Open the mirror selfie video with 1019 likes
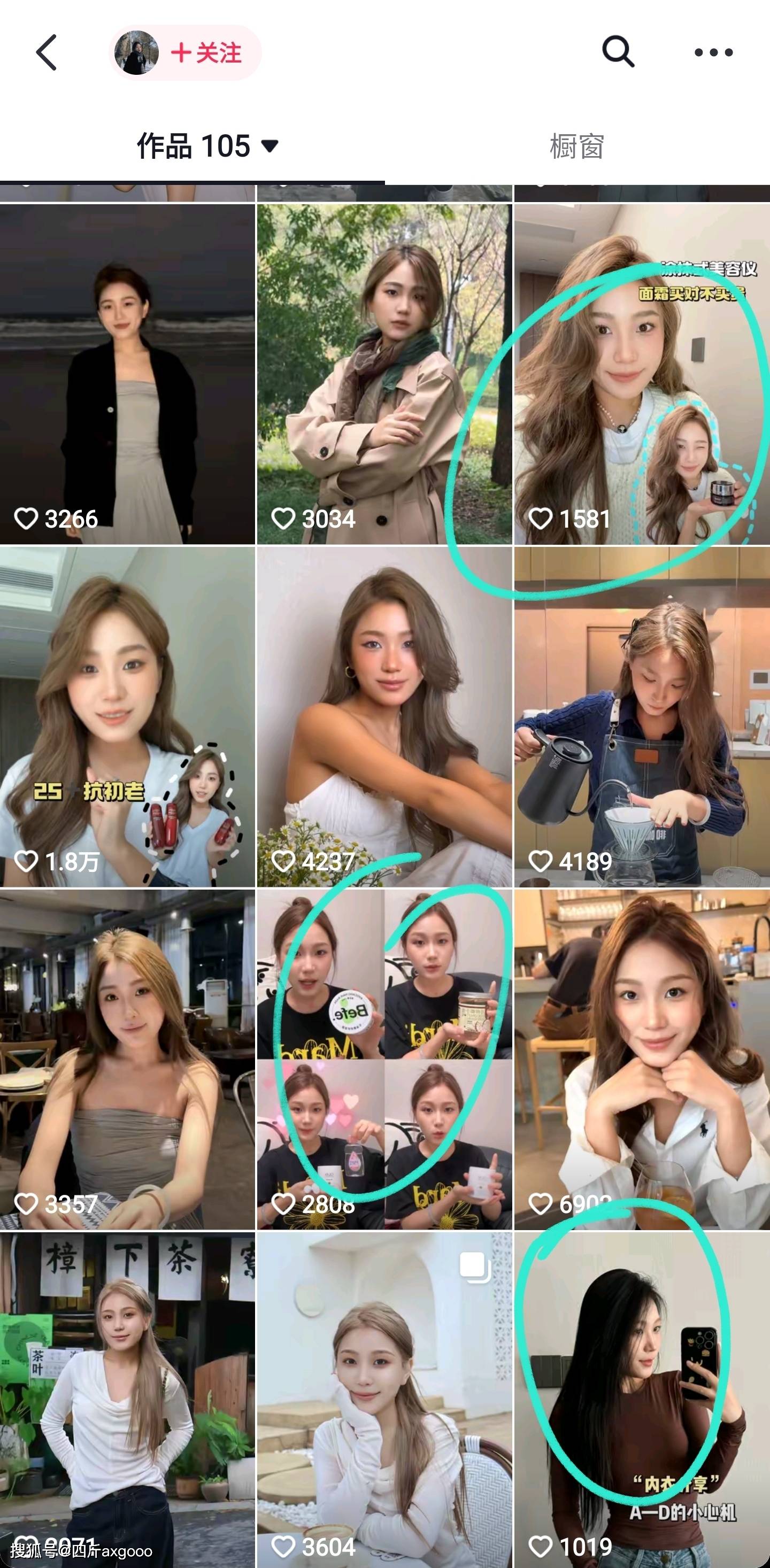The width and height of the screenshot is (770, 1568). pos(642,1400)
